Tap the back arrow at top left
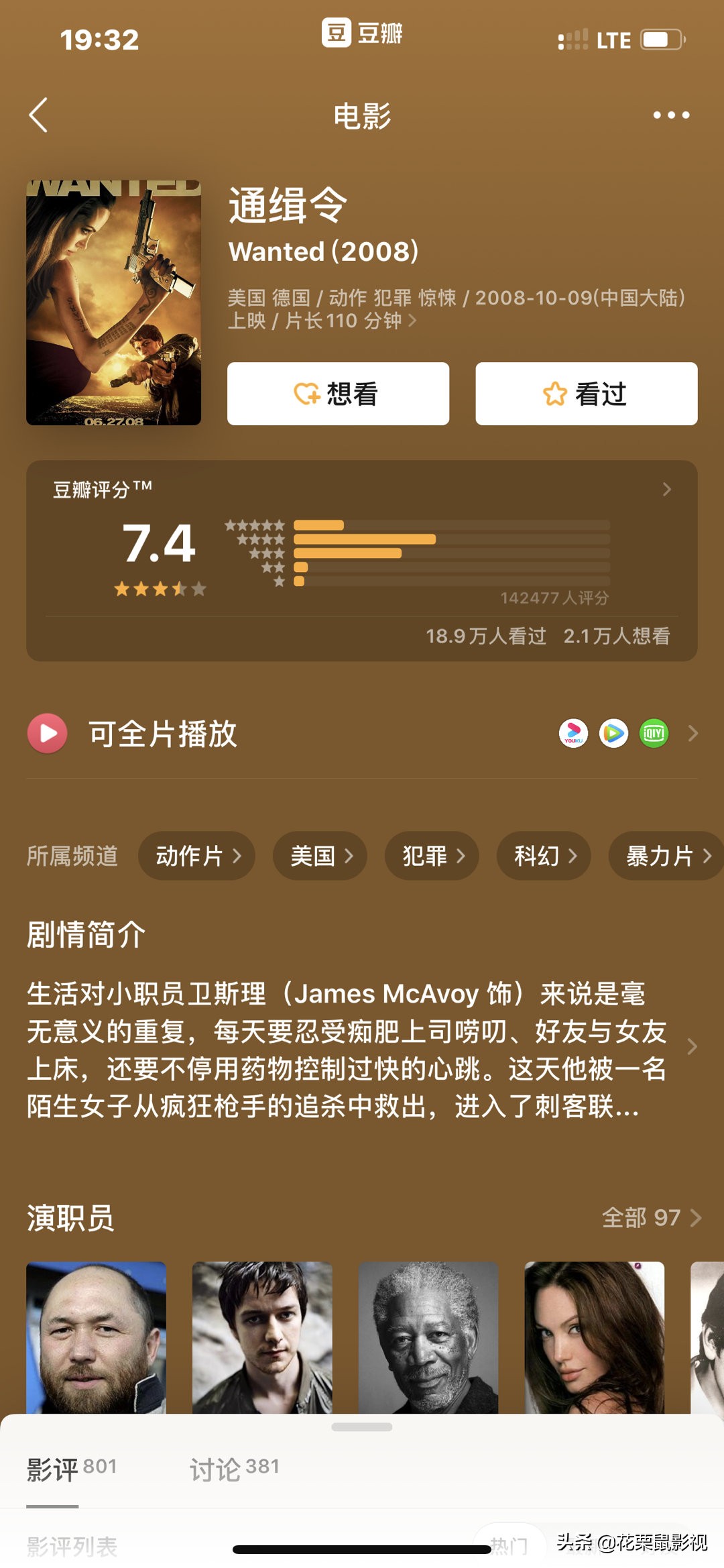Viewport: 724px width, 1568px height. (38, 115)
